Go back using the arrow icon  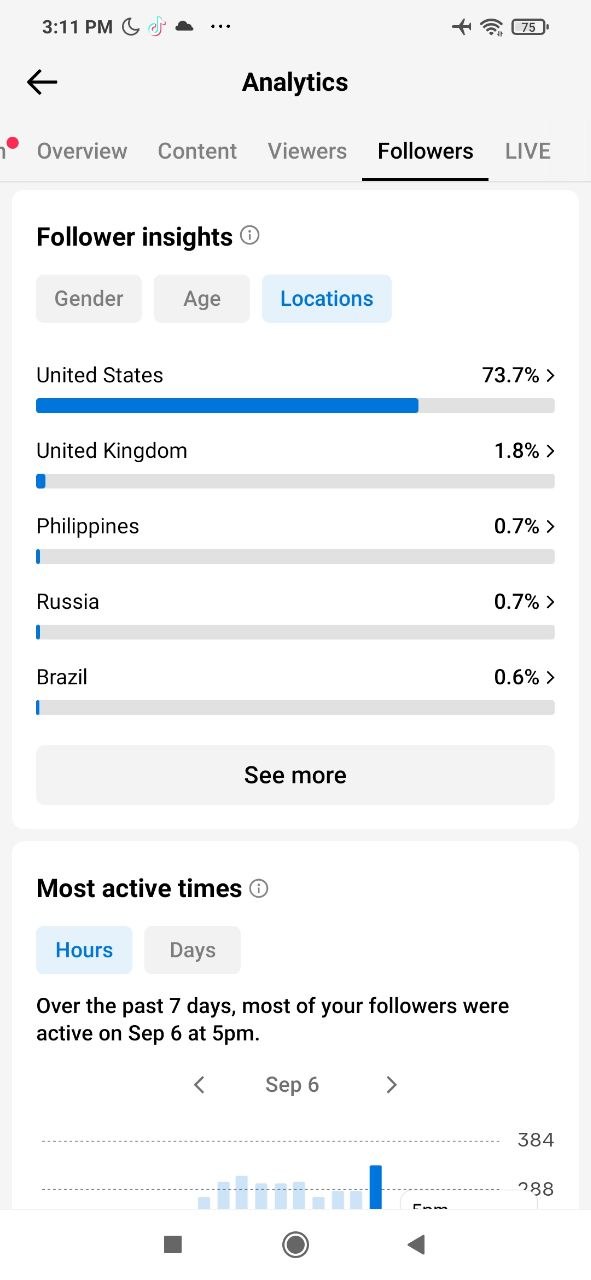coord(42,82)
